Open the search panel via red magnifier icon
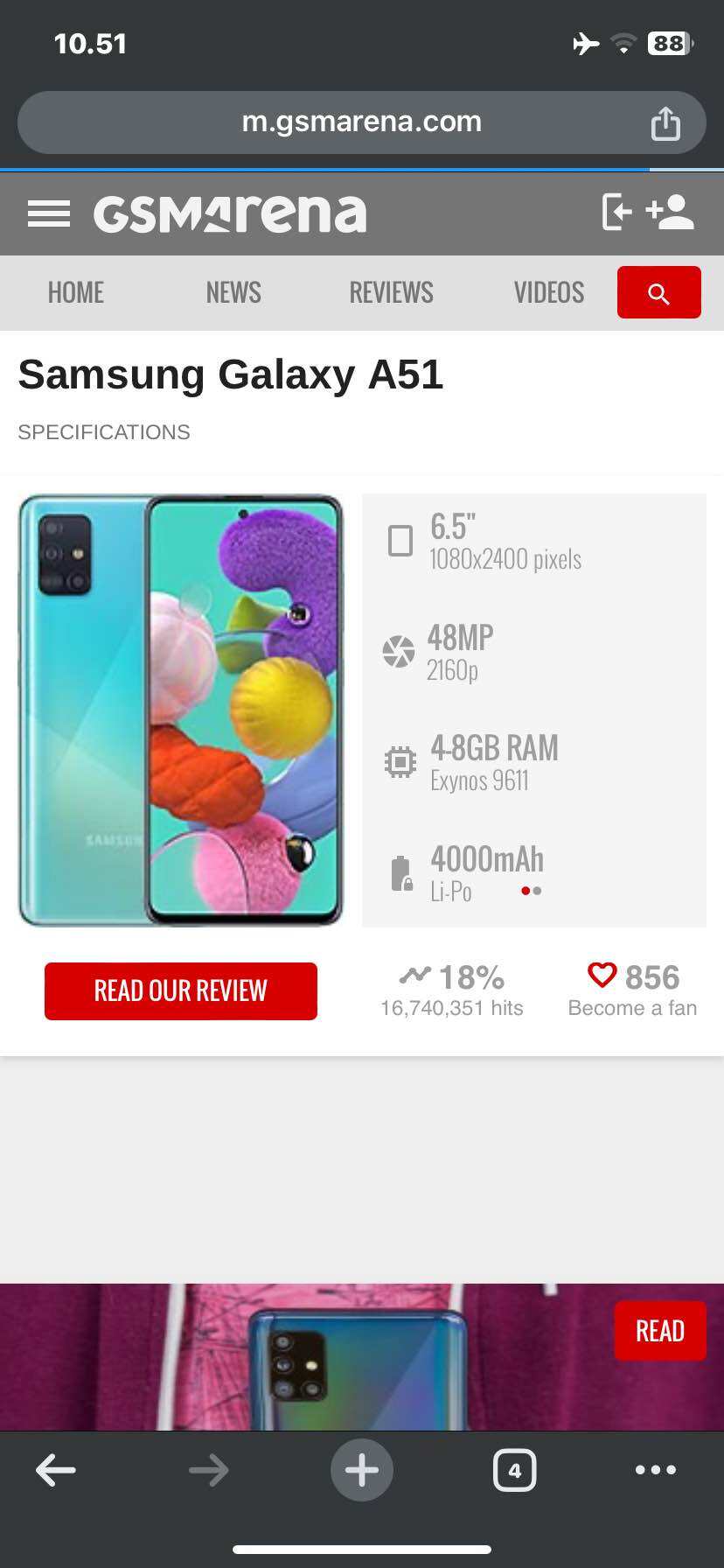This screenshot has width=724, height=1568. (x=658, y=292)
